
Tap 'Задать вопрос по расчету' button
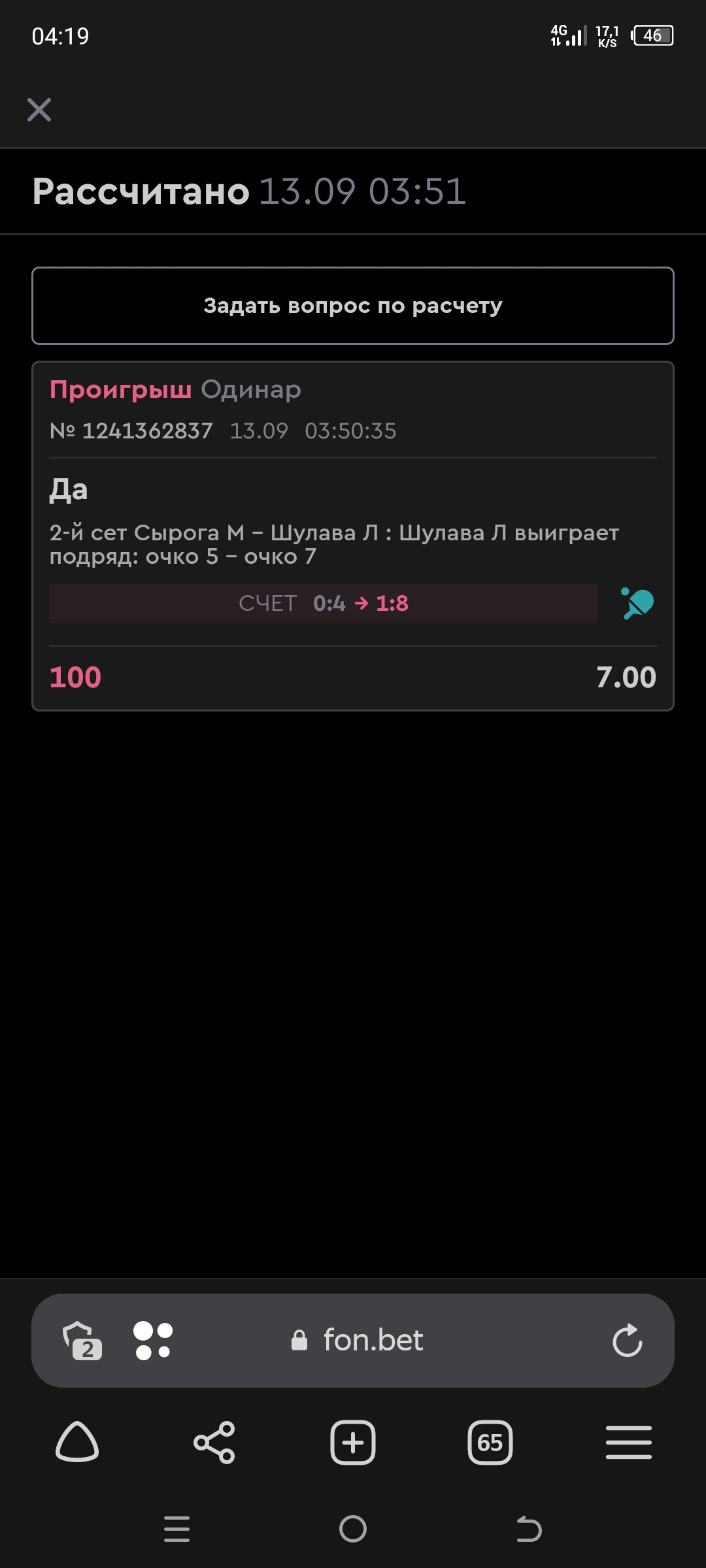pyautogui.click(x=353, y=306)
